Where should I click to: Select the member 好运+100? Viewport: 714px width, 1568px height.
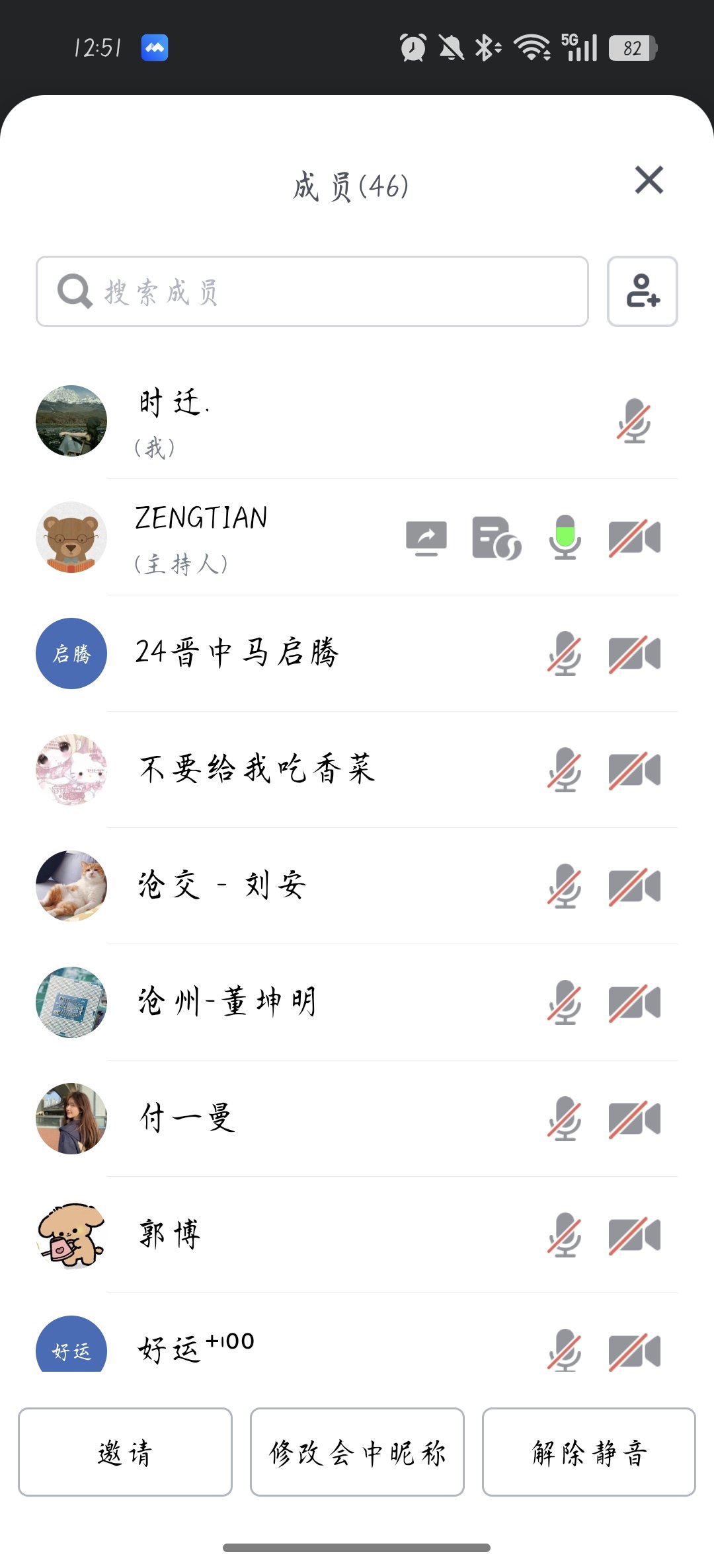click(195, 1346)
